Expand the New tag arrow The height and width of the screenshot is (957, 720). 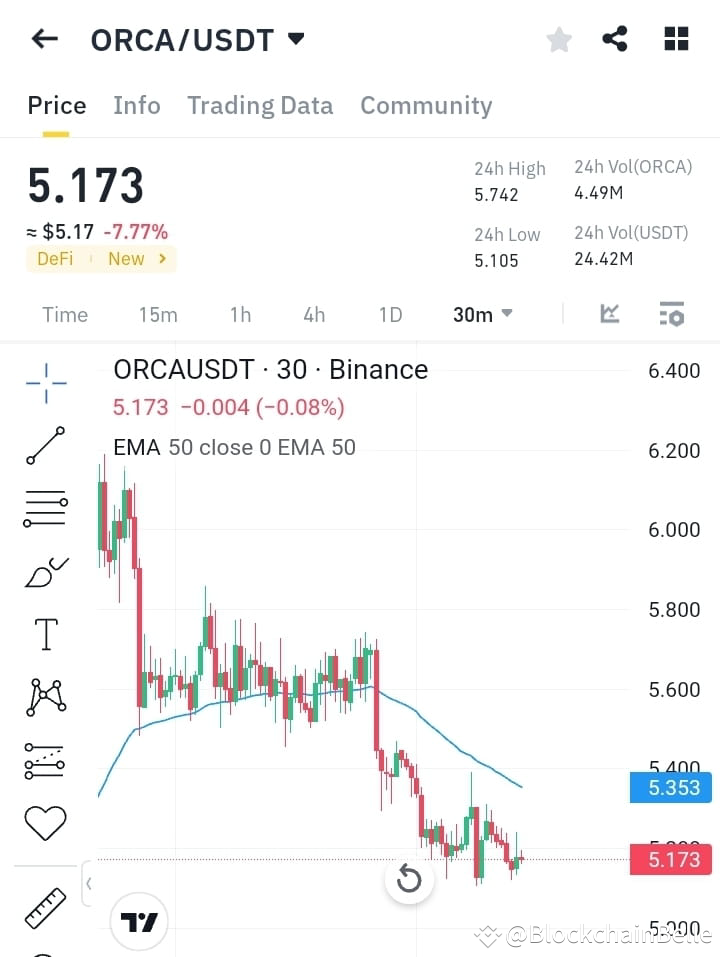click(162, 258)
